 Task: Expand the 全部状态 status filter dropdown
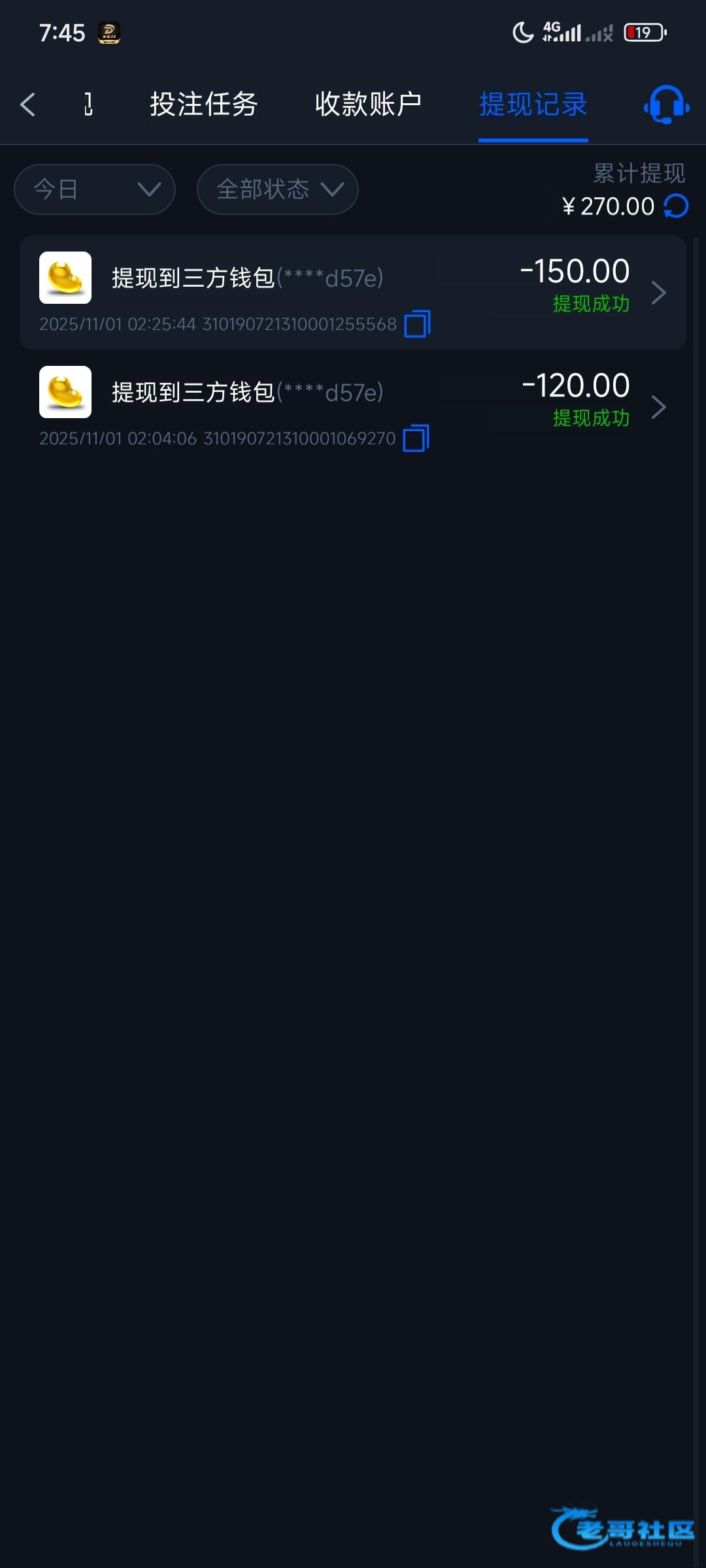[x=277, y=189]
